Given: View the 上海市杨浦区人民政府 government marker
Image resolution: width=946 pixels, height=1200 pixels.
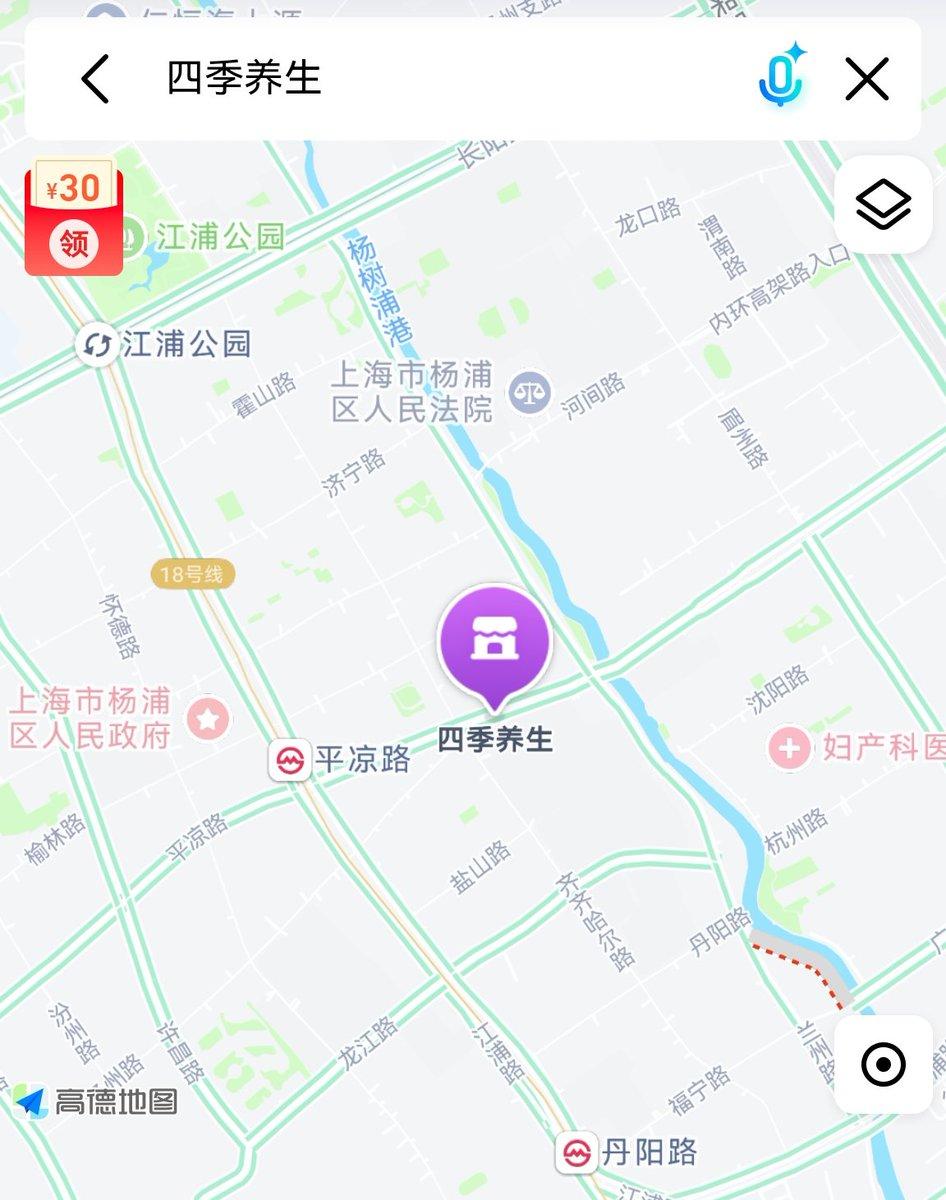Looking at the screenshot, I should (209, 718).
